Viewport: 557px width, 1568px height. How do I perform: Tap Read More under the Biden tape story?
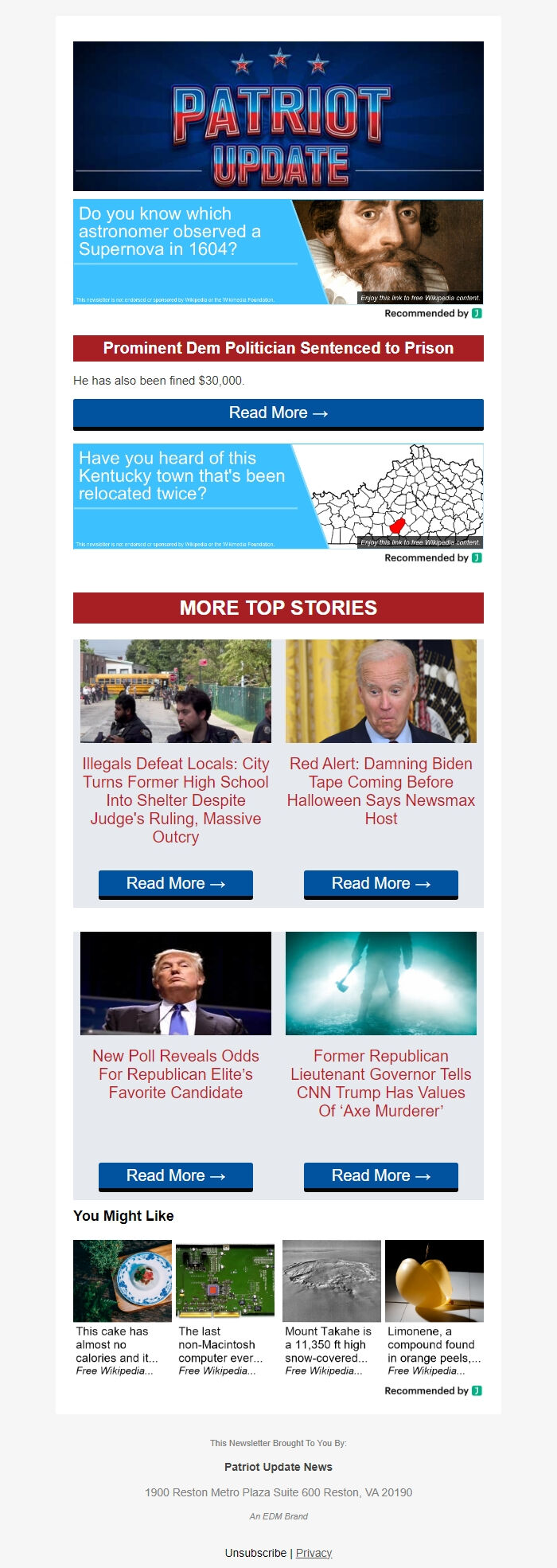(x=380, y=884)
